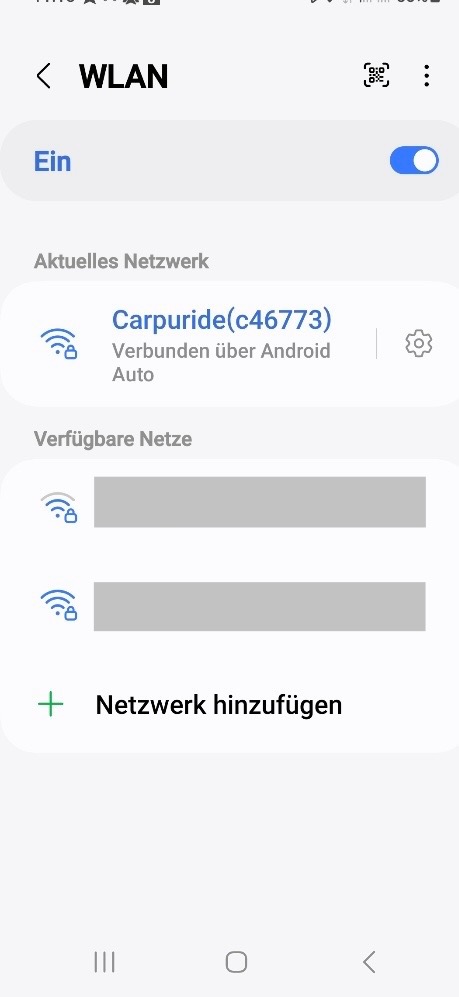Open recent apps from navigation bar
This screenshot has width=459, height=997.
[x=104, y=962]
